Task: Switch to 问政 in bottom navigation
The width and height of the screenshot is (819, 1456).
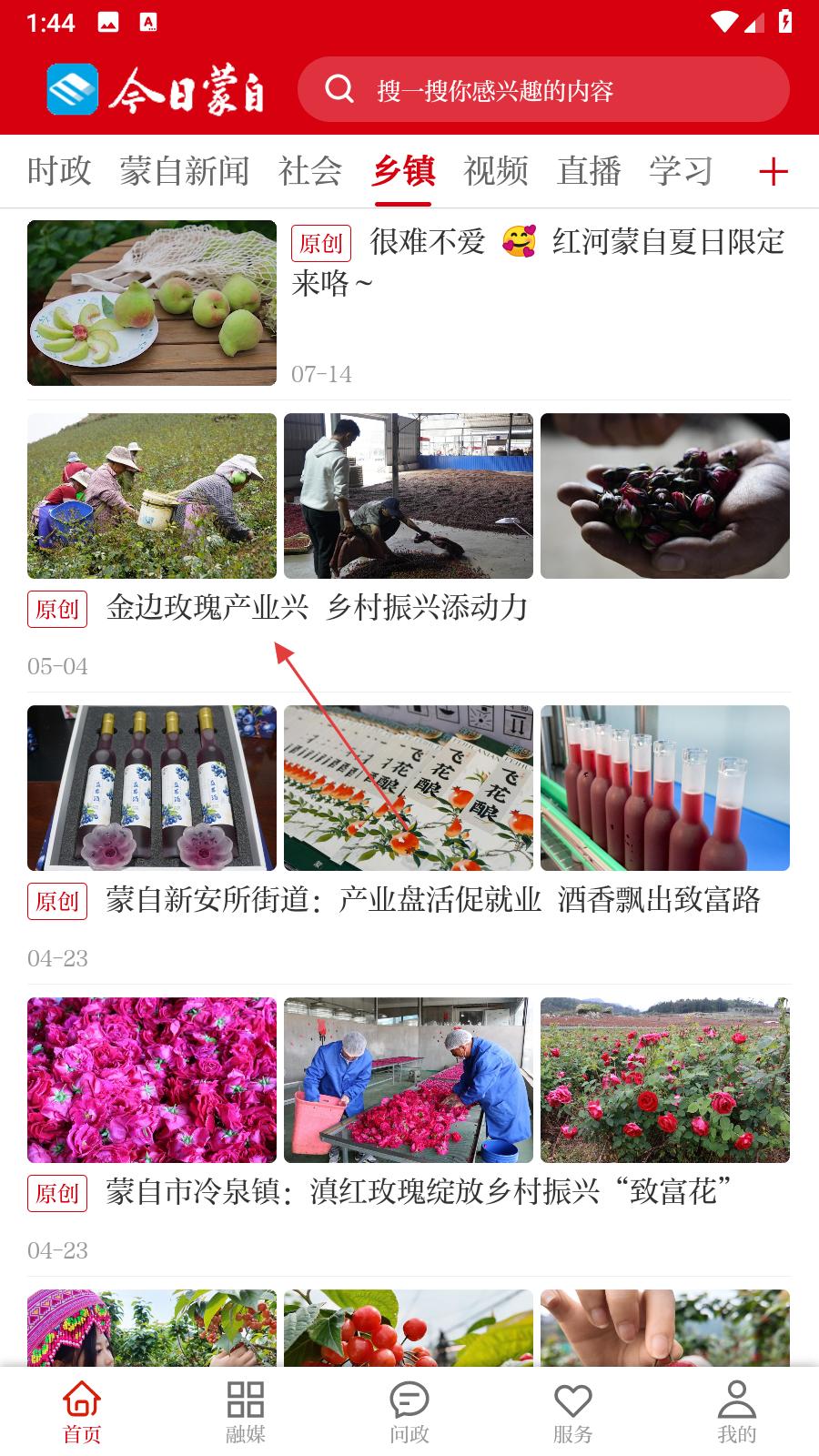Action: [409, 1411]
